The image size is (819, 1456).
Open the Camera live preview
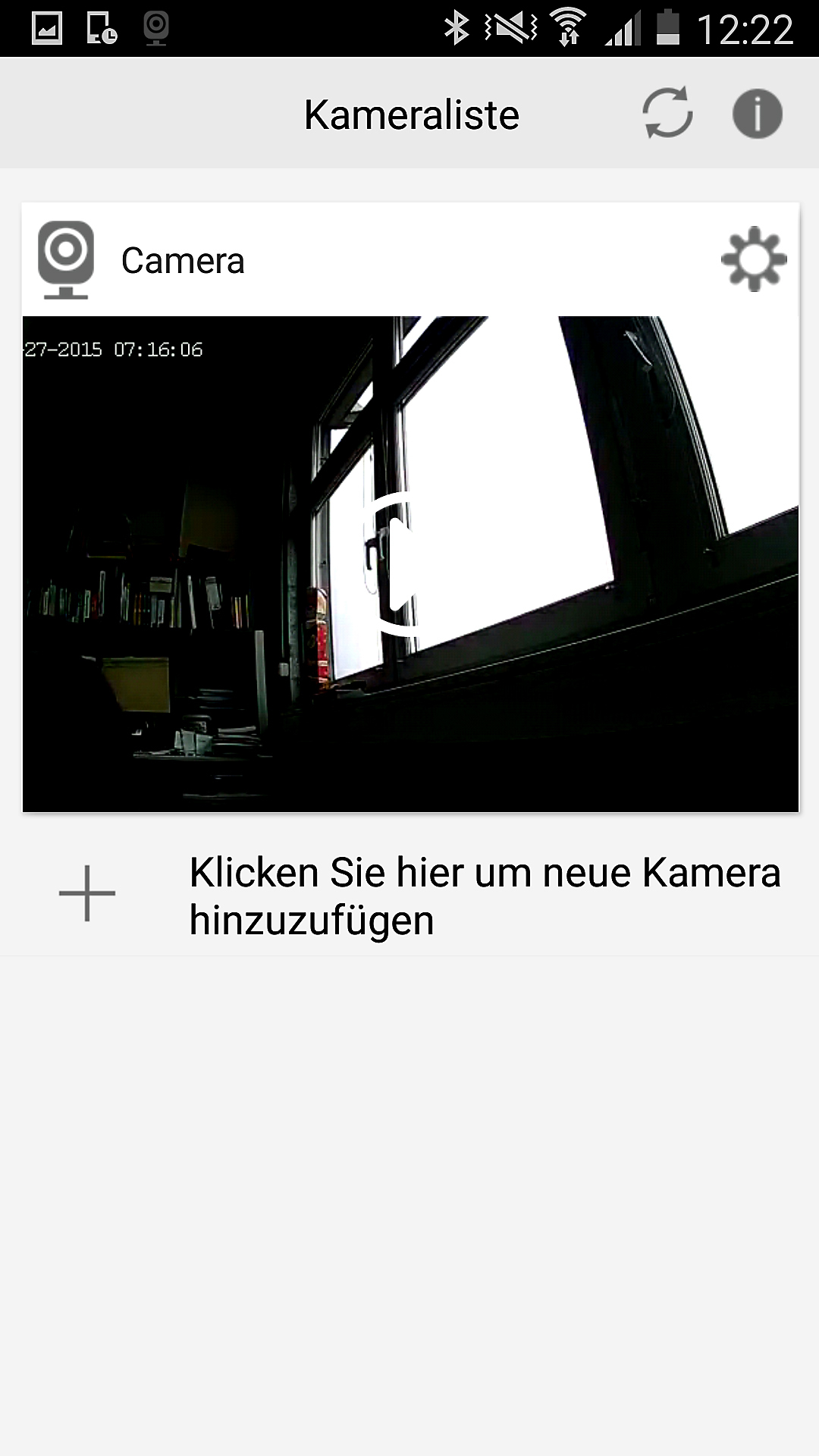(x=410, y=563)
